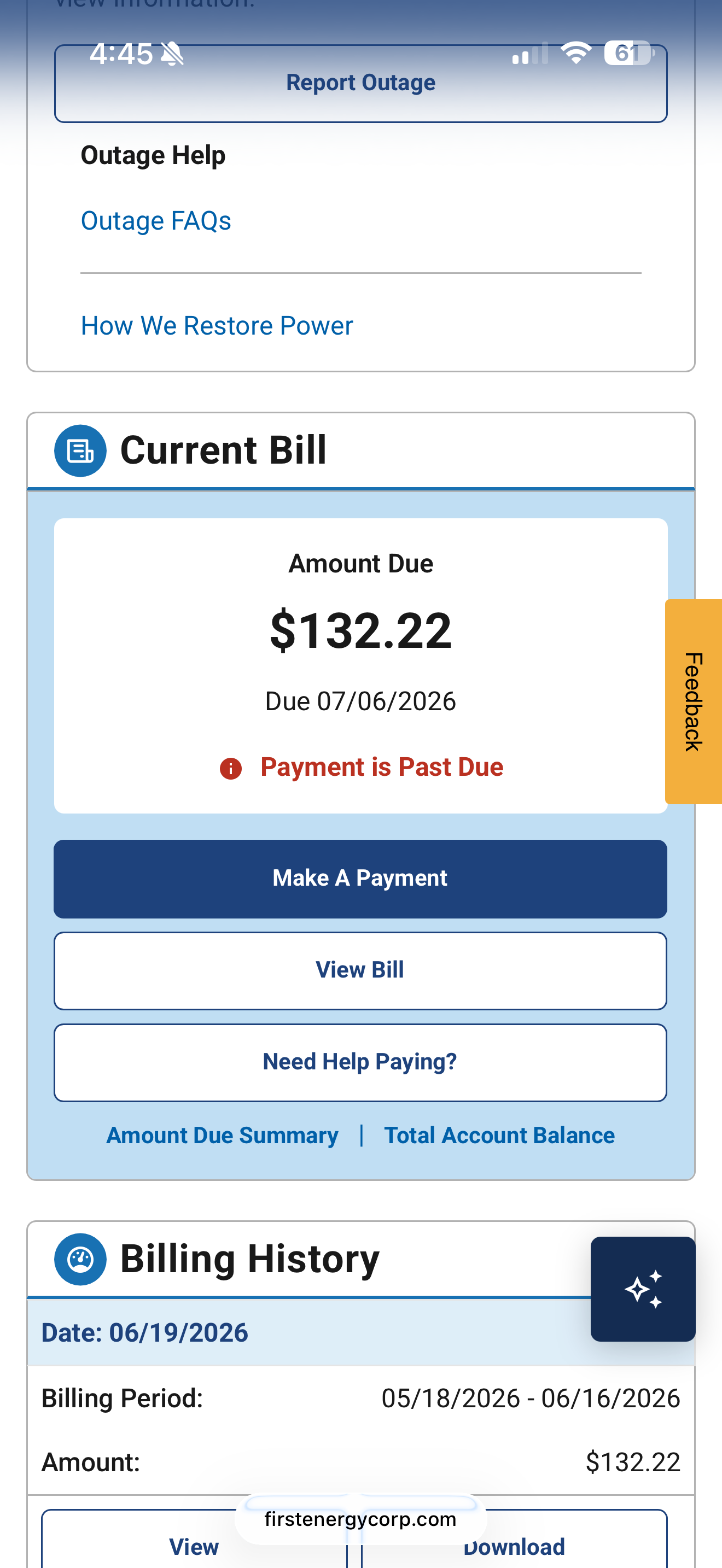Open View Bill

tap(360, 970)
